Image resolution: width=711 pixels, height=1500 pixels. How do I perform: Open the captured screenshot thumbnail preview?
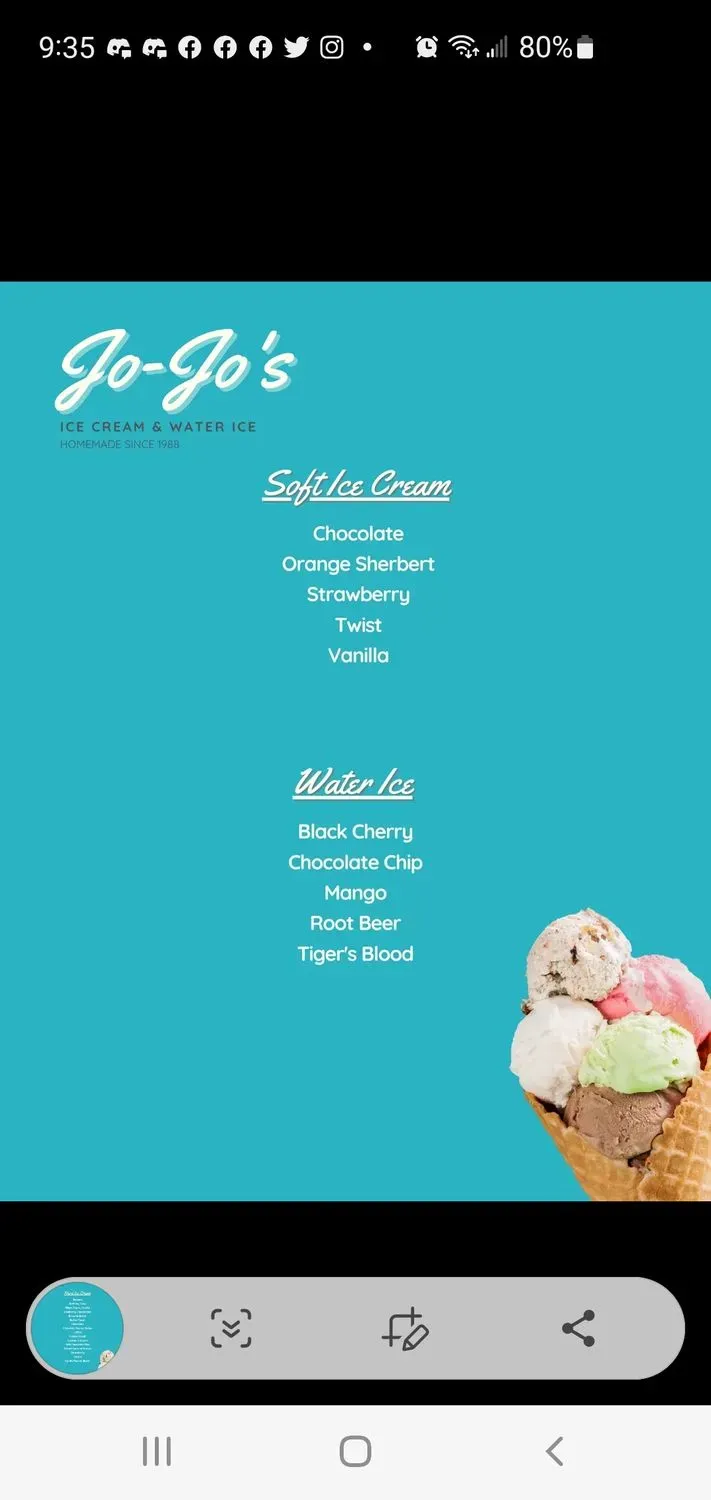(77, 1328)
